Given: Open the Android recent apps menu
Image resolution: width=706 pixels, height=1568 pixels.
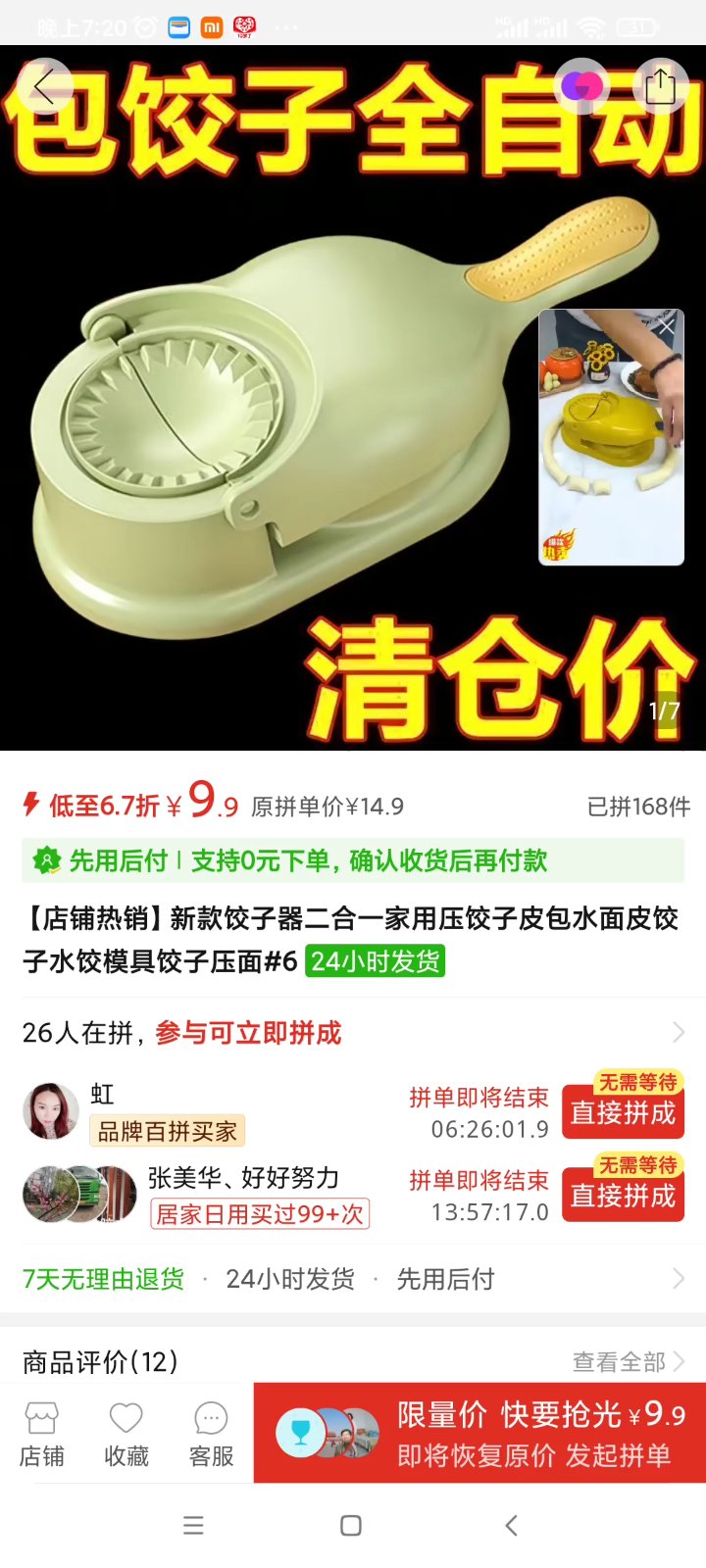Looking at the screenshot, I should tap(194, 1525).
